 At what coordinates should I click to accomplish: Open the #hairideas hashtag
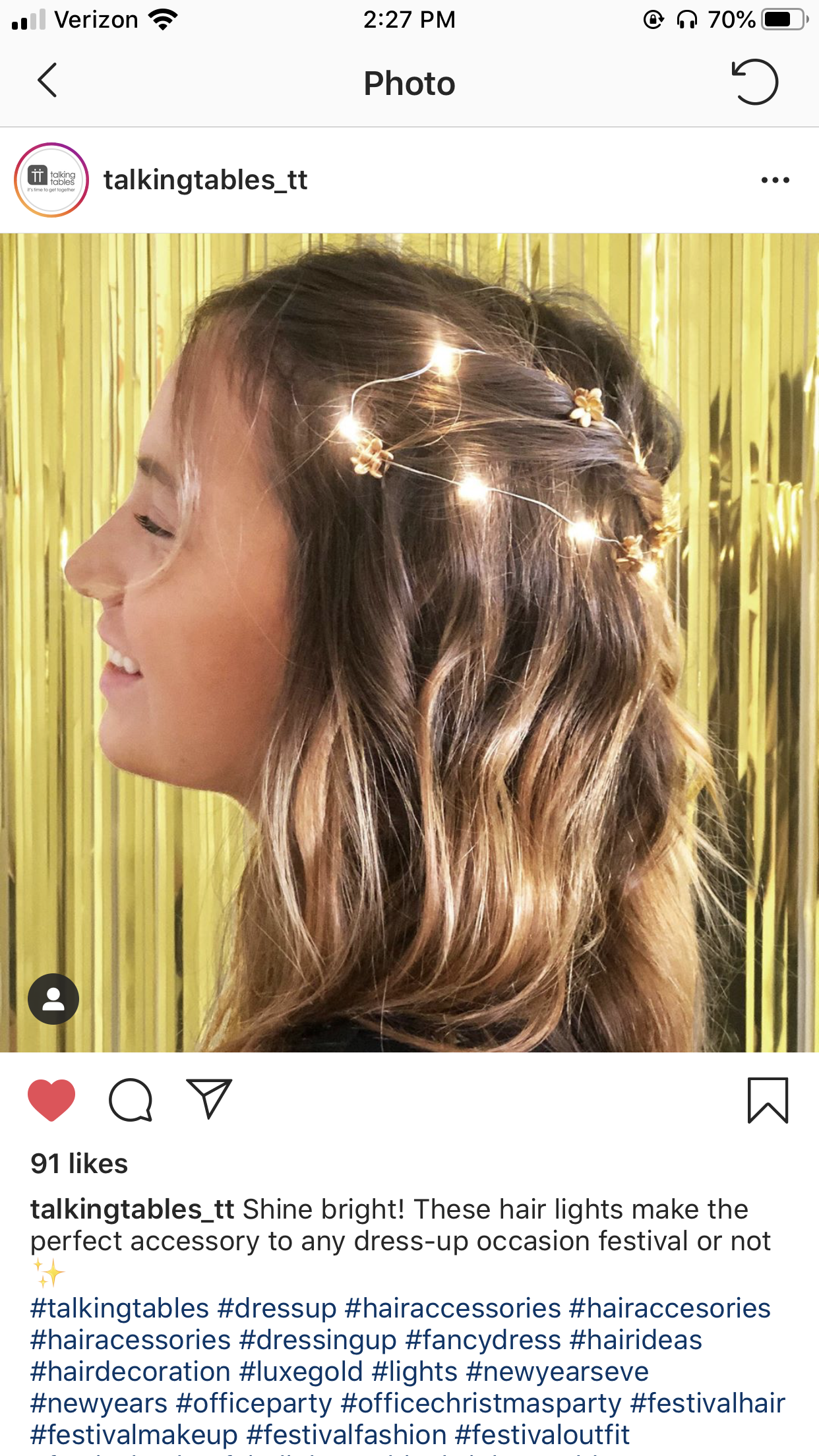tap(636, 1340)
